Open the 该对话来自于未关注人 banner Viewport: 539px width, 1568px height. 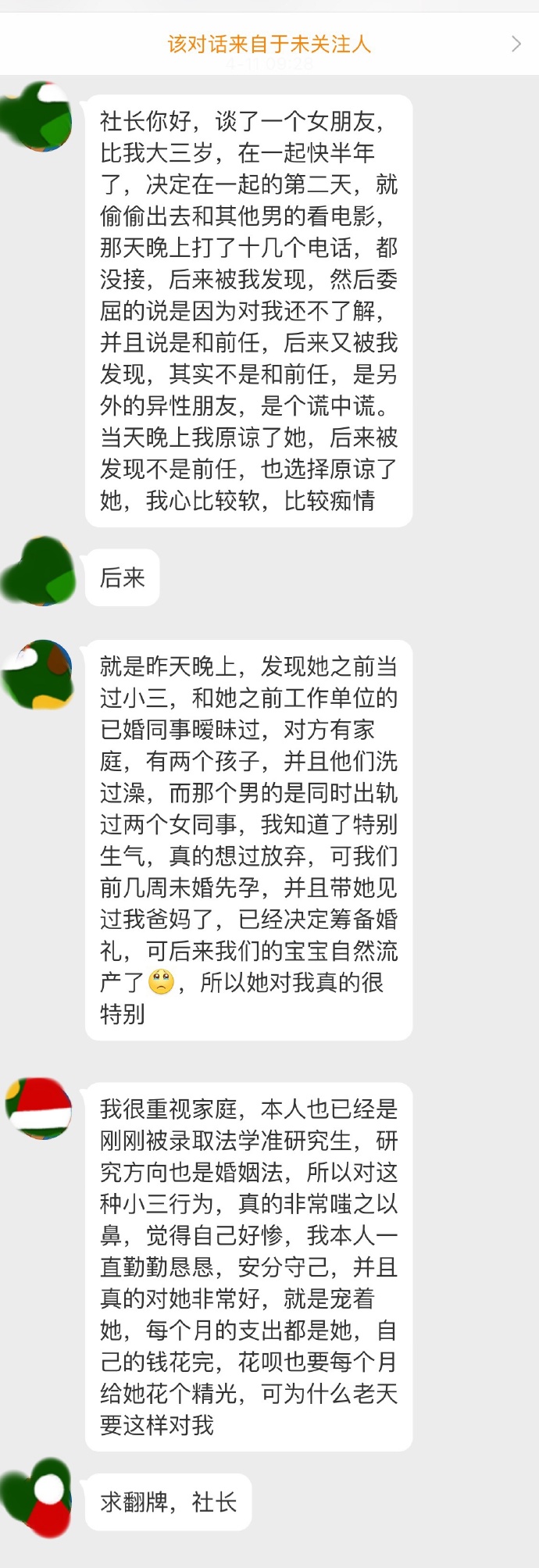click(269, 44)
